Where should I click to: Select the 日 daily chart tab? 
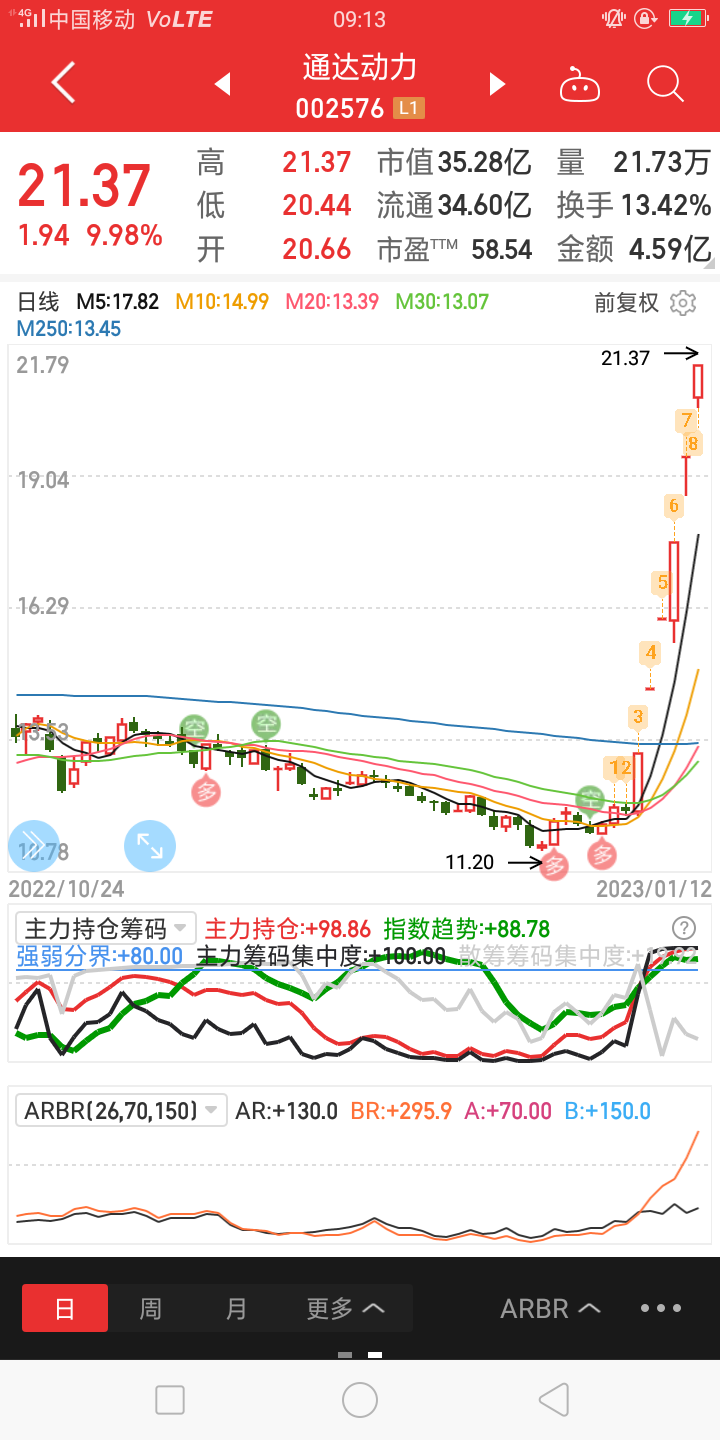(65, 1308)
